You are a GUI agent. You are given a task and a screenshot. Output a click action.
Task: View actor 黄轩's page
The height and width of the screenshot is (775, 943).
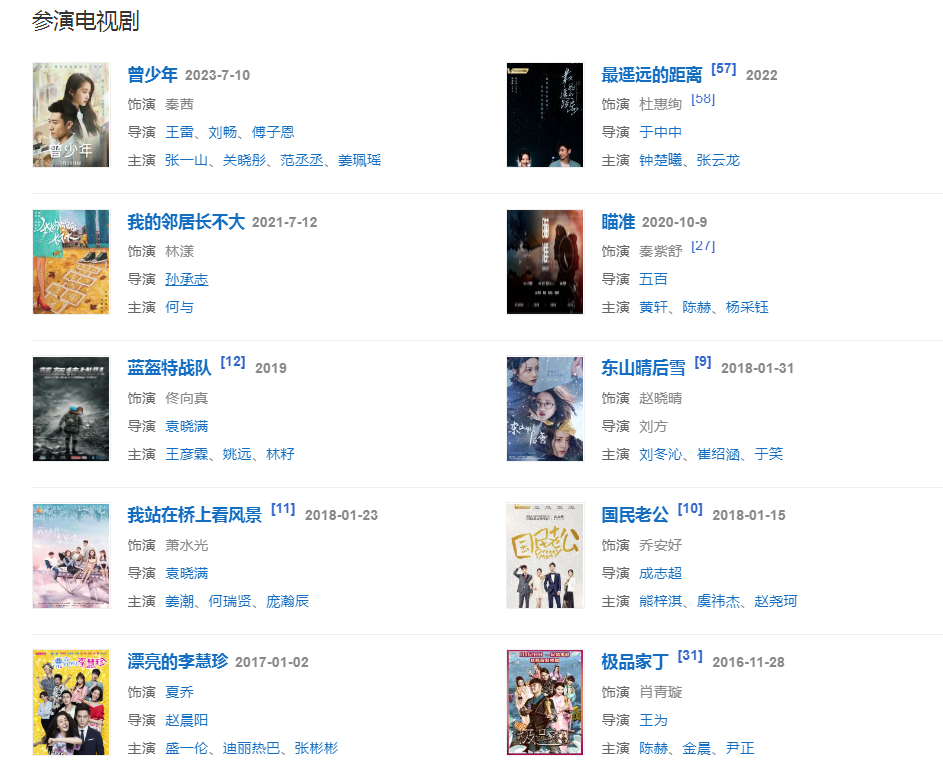(654, 307)
